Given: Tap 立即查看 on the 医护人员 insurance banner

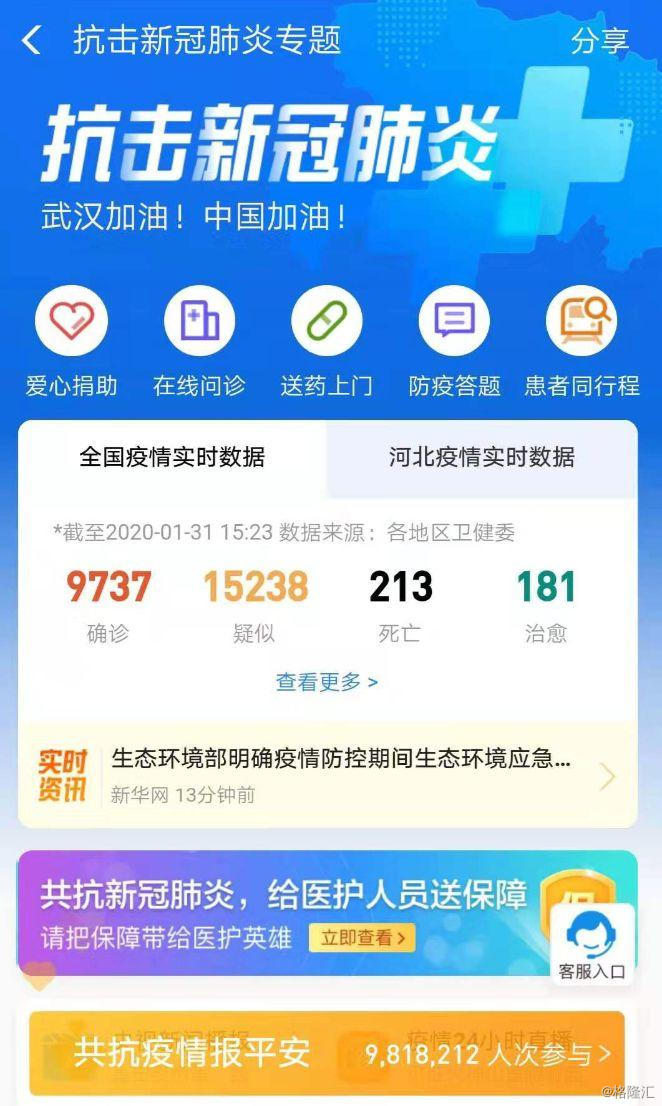Looking at the screenshot, I should point(362,938).
